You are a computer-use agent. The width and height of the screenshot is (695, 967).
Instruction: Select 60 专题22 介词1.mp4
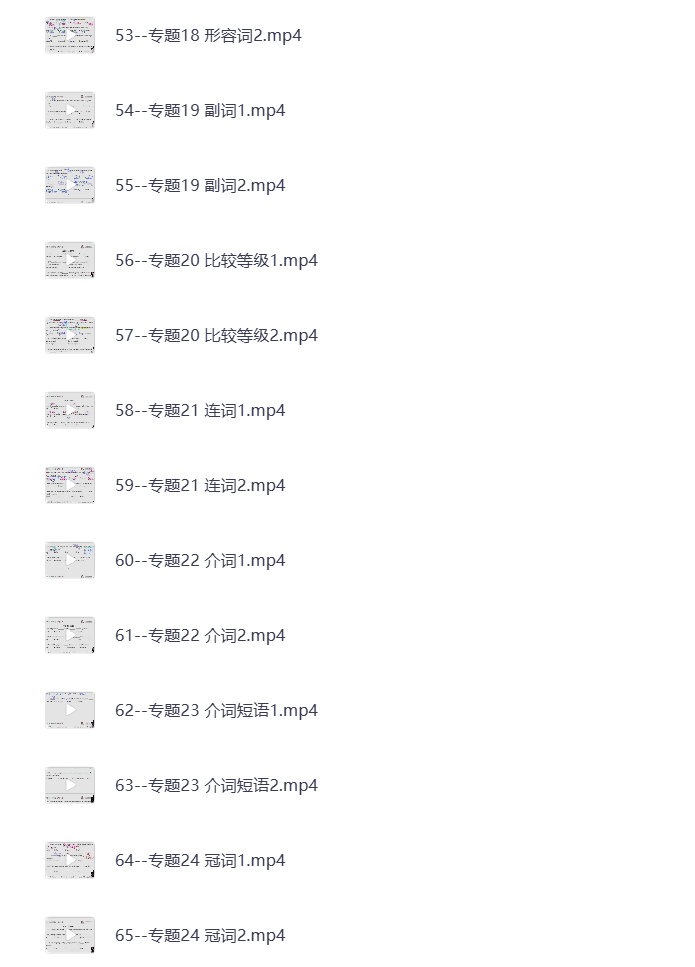(x=200, y=561)
